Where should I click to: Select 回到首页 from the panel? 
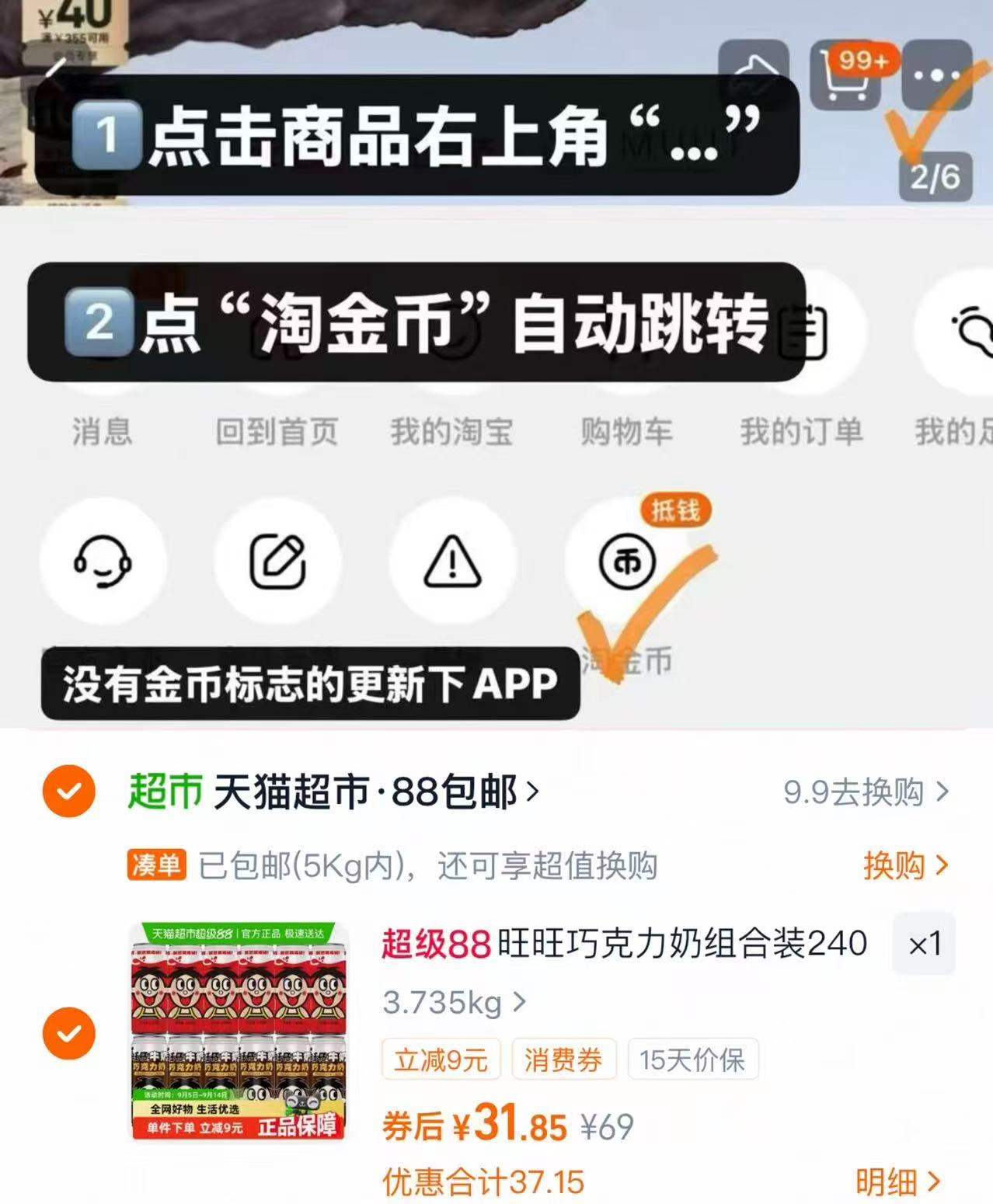(277, 433)
